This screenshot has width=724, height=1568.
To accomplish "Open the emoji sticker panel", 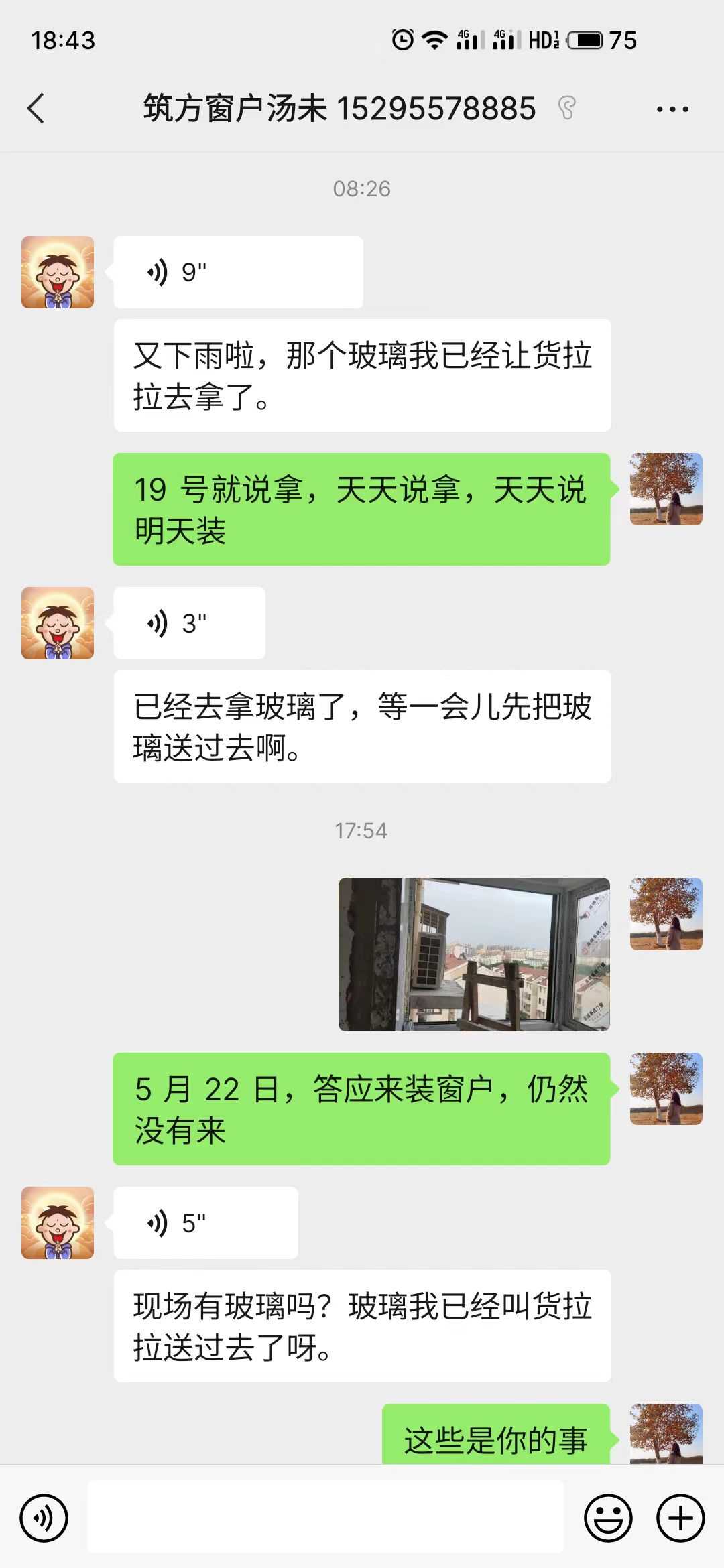I will [608, 1518].
